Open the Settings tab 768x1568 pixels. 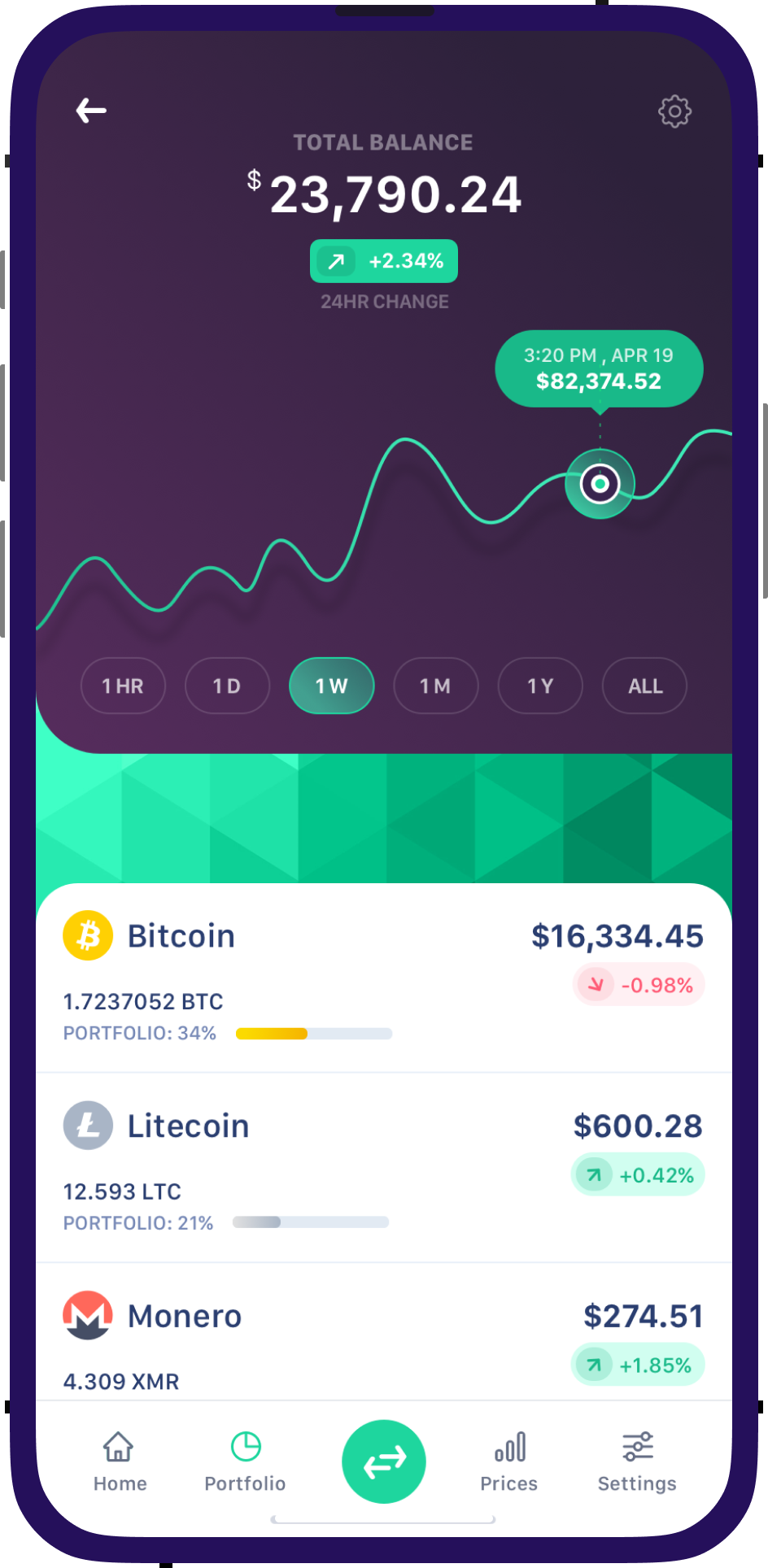pyautogui.click(x=637, y=1461)
